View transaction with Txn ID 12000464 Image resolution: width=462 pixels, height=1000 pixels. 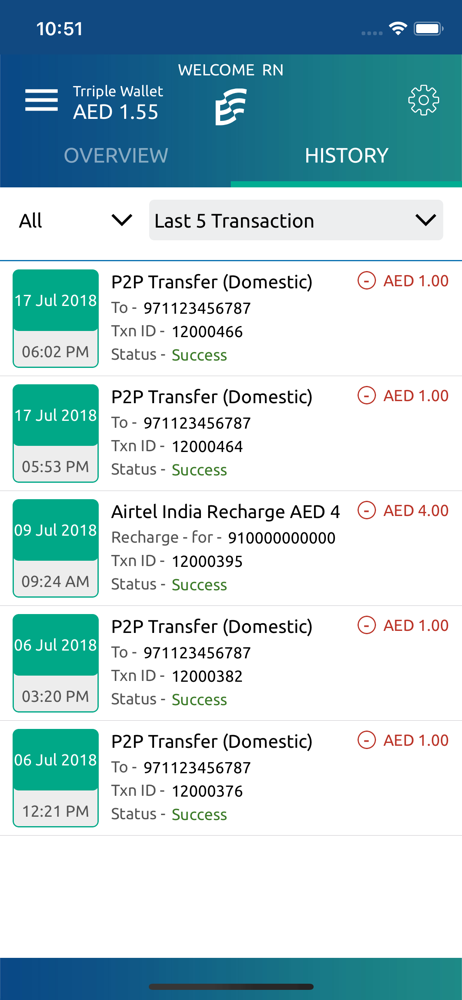coord(231,433)
